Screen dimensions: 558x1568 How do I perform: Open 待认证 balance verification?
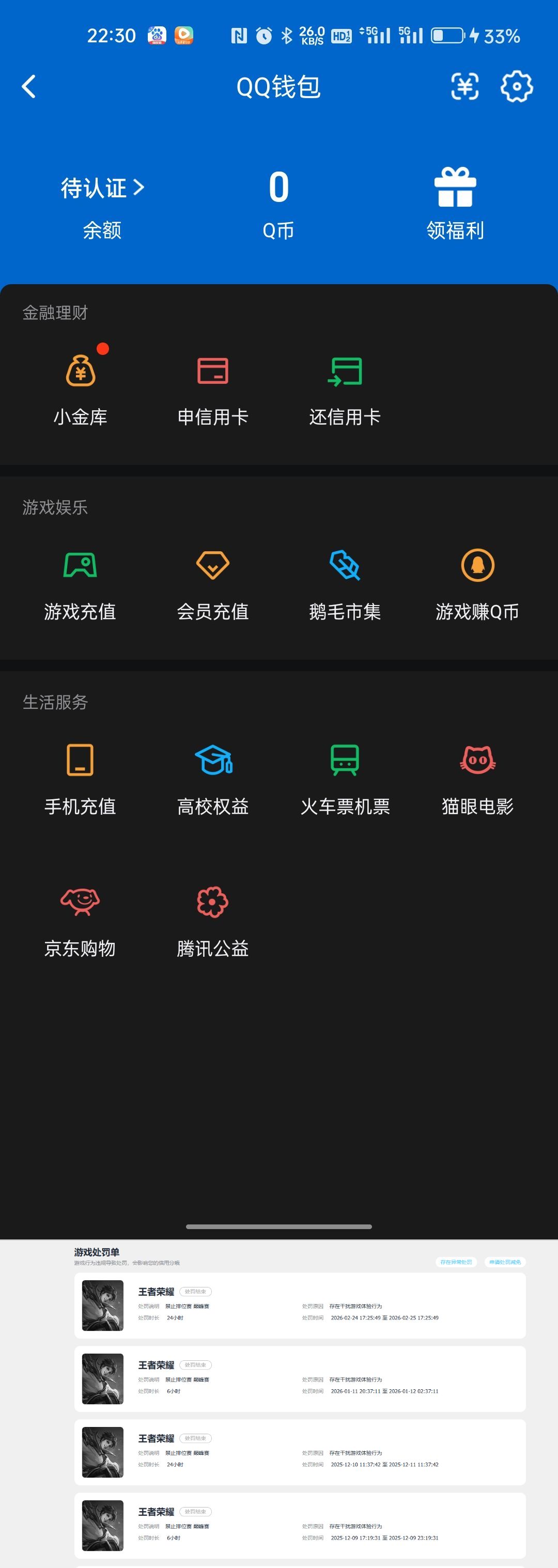point(102,188)
